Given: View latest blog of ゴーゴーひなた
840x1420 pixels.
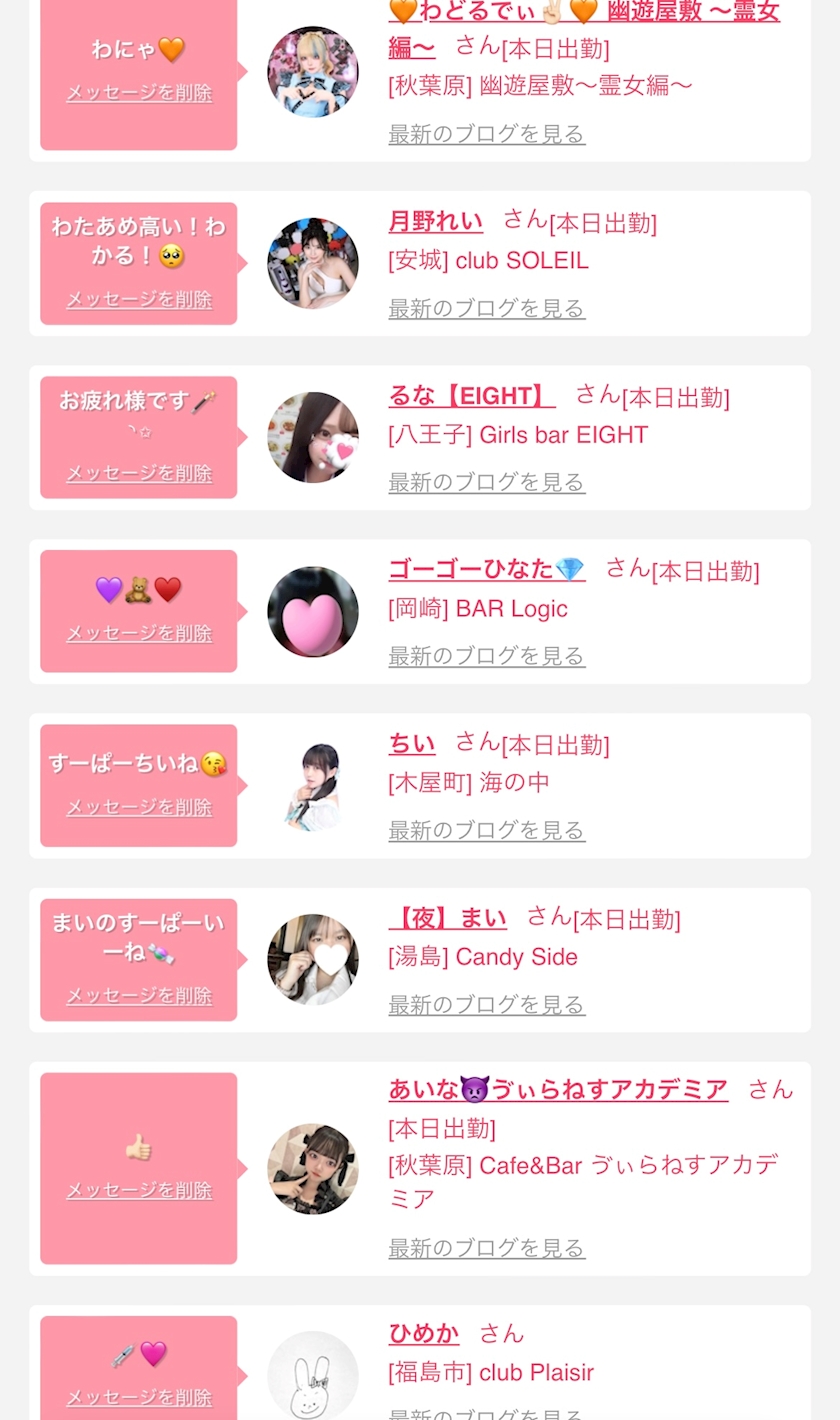Looking at the screenshot, I should 486,656.
